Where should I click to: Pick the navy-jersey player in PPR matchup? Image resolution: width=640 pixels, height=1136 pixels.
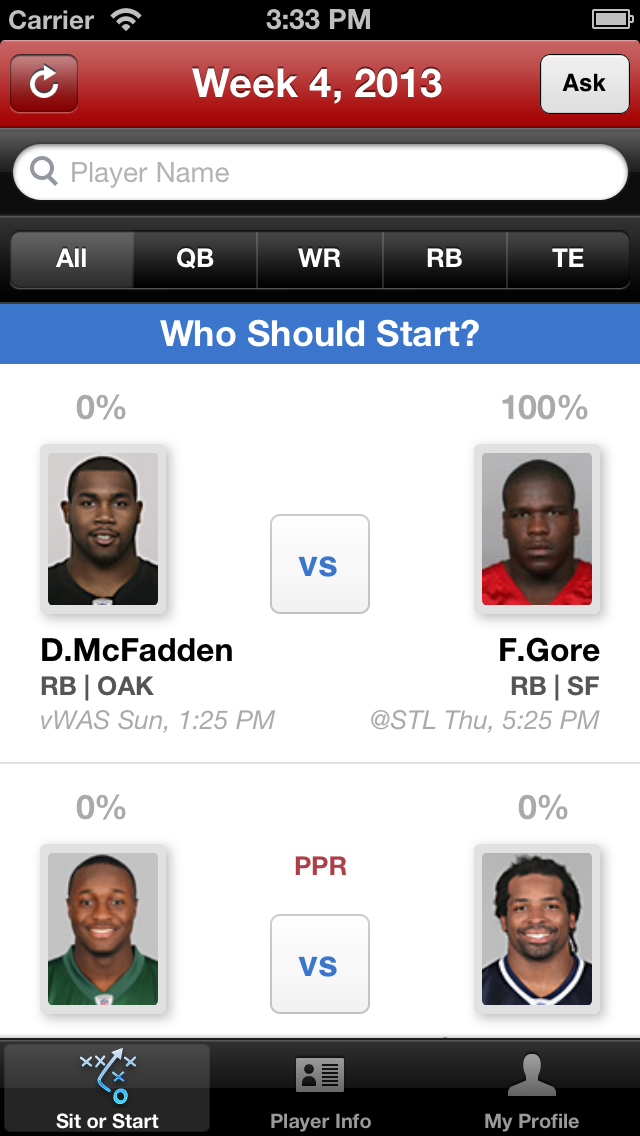pyautogui.click(x=537, y=929)
